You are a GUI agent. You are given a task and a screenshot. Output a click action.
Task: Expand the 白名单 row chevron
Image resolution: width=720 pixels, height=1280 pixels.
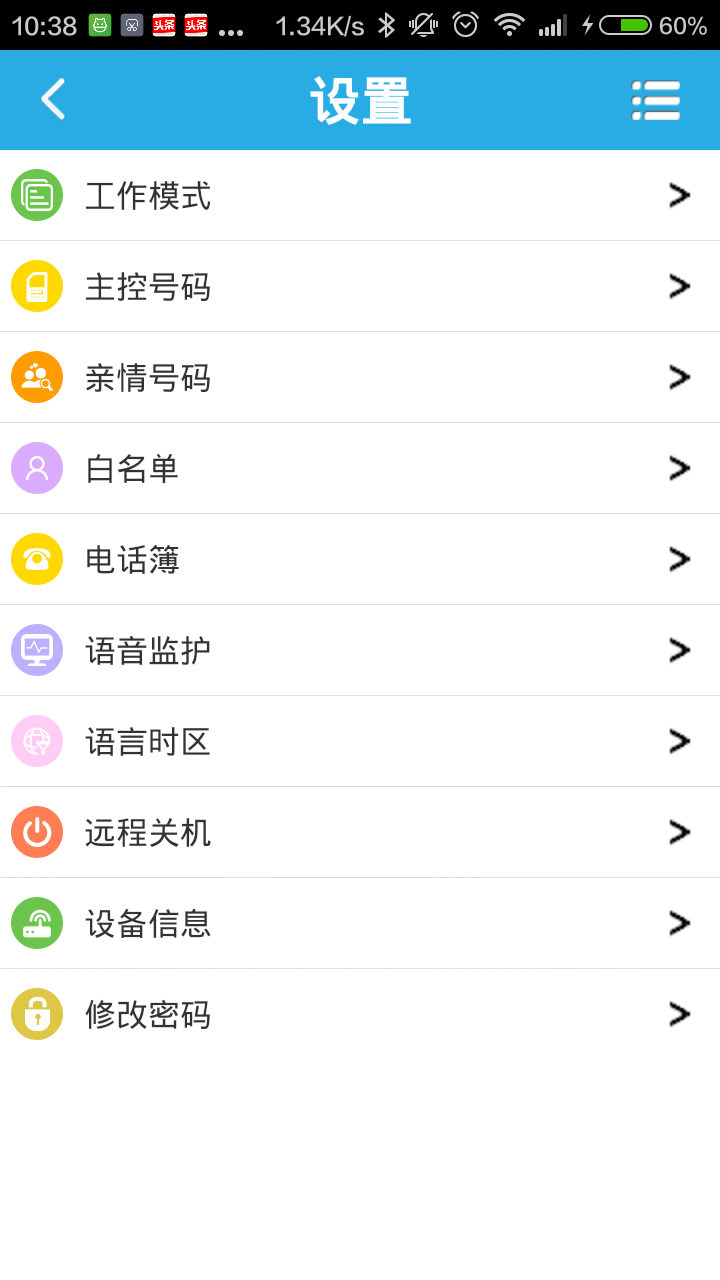coord(679,468)
